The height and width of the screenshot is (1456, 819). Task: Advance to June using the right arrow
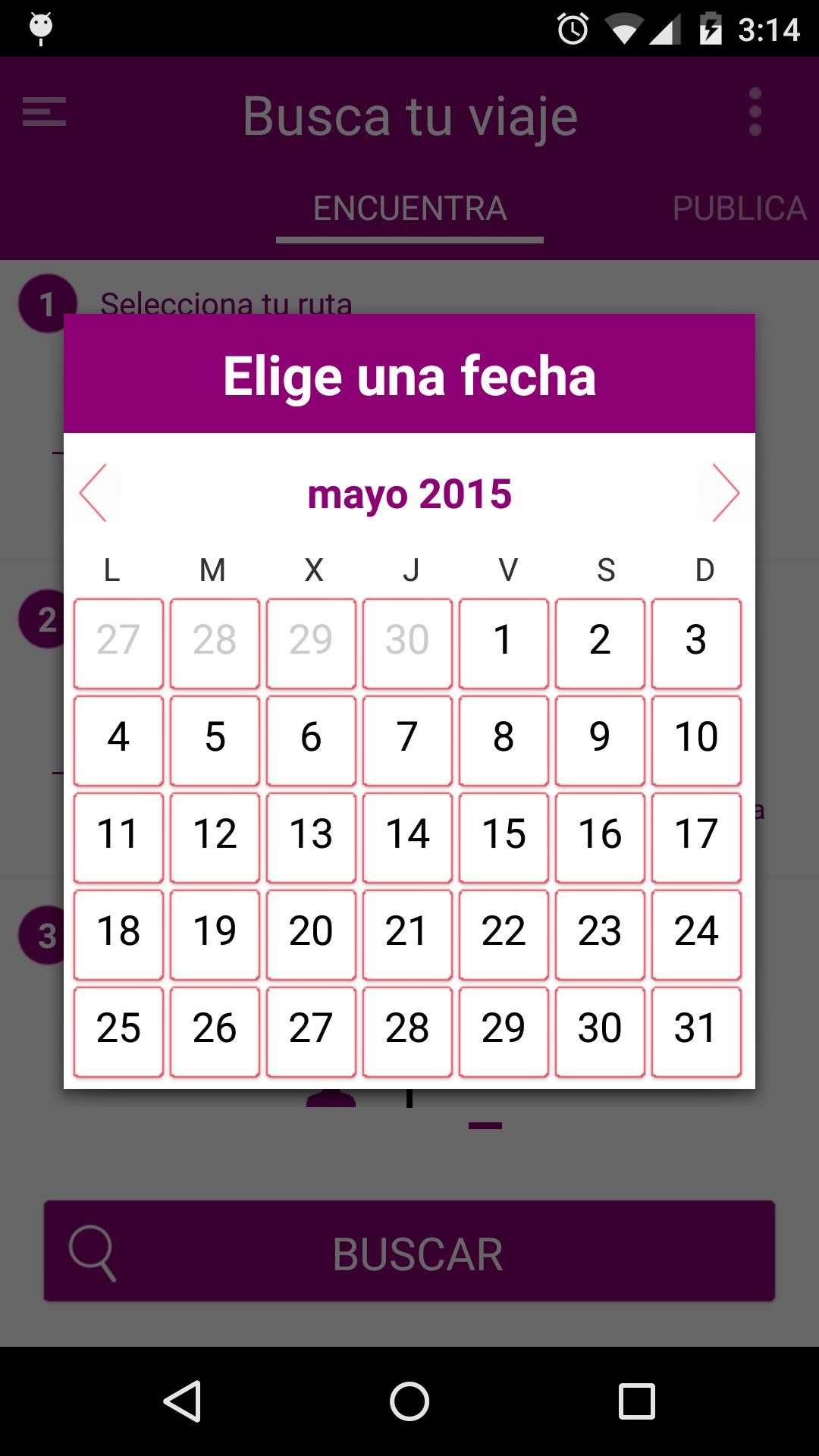coord(726,493)
